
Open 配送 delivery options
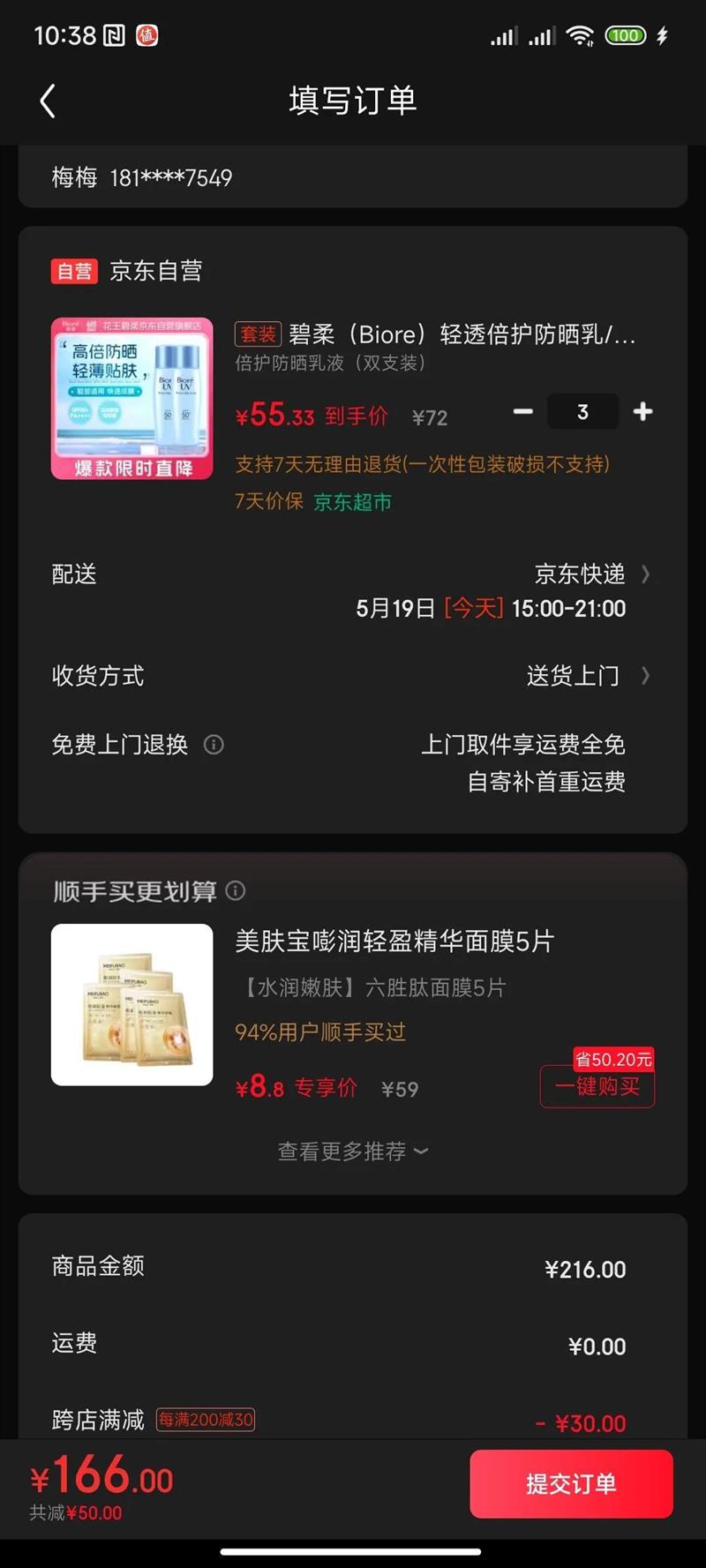pyautogui.click(x=353, y=591)
